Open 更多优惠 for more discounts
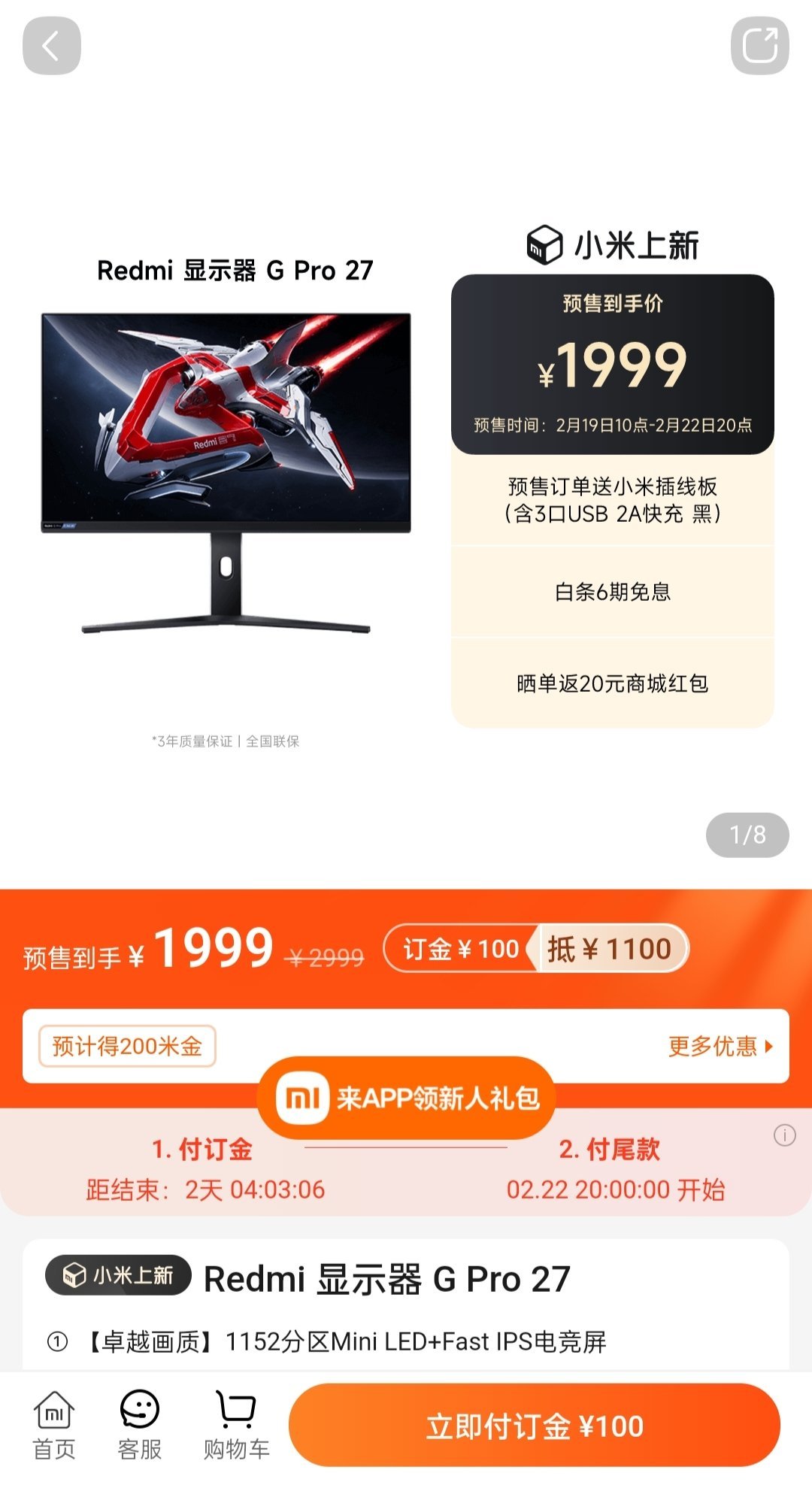 pyautogui.click(x=720, y=1046)
